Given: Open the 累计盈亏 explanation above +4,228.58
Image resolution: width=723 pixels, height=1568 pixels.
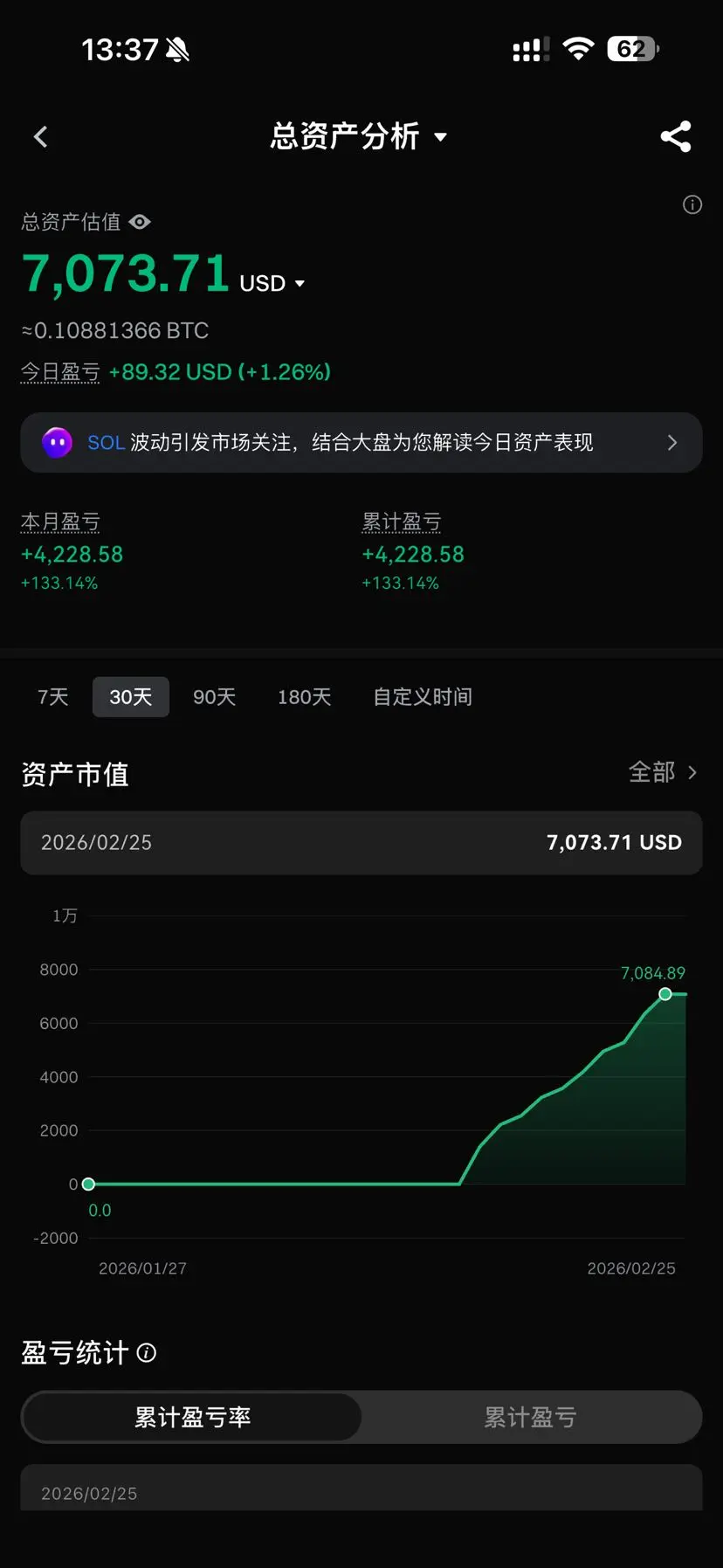Looking at the screenshot, I should (402, 522).
